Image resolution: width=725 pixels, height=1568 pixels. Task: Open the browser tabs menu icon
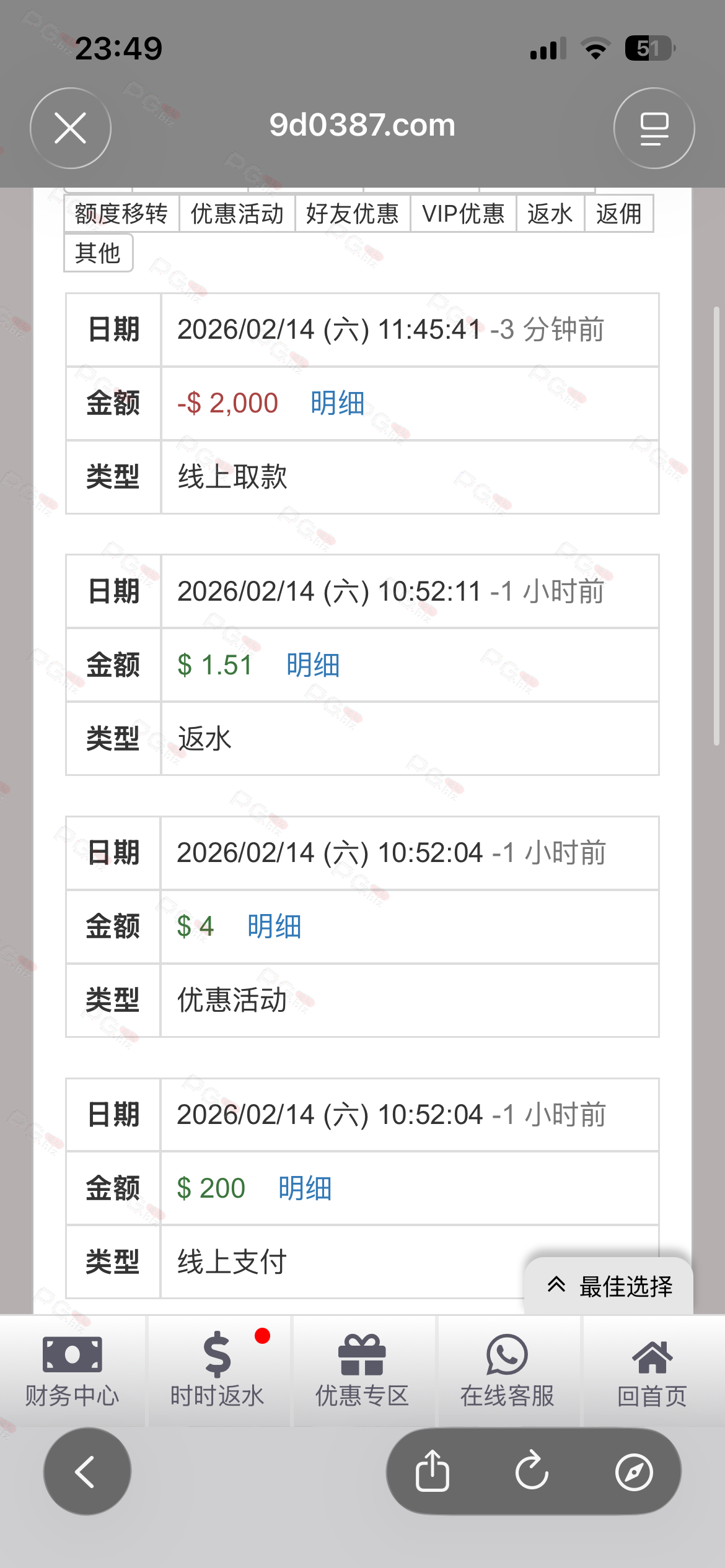click(654, 128)
